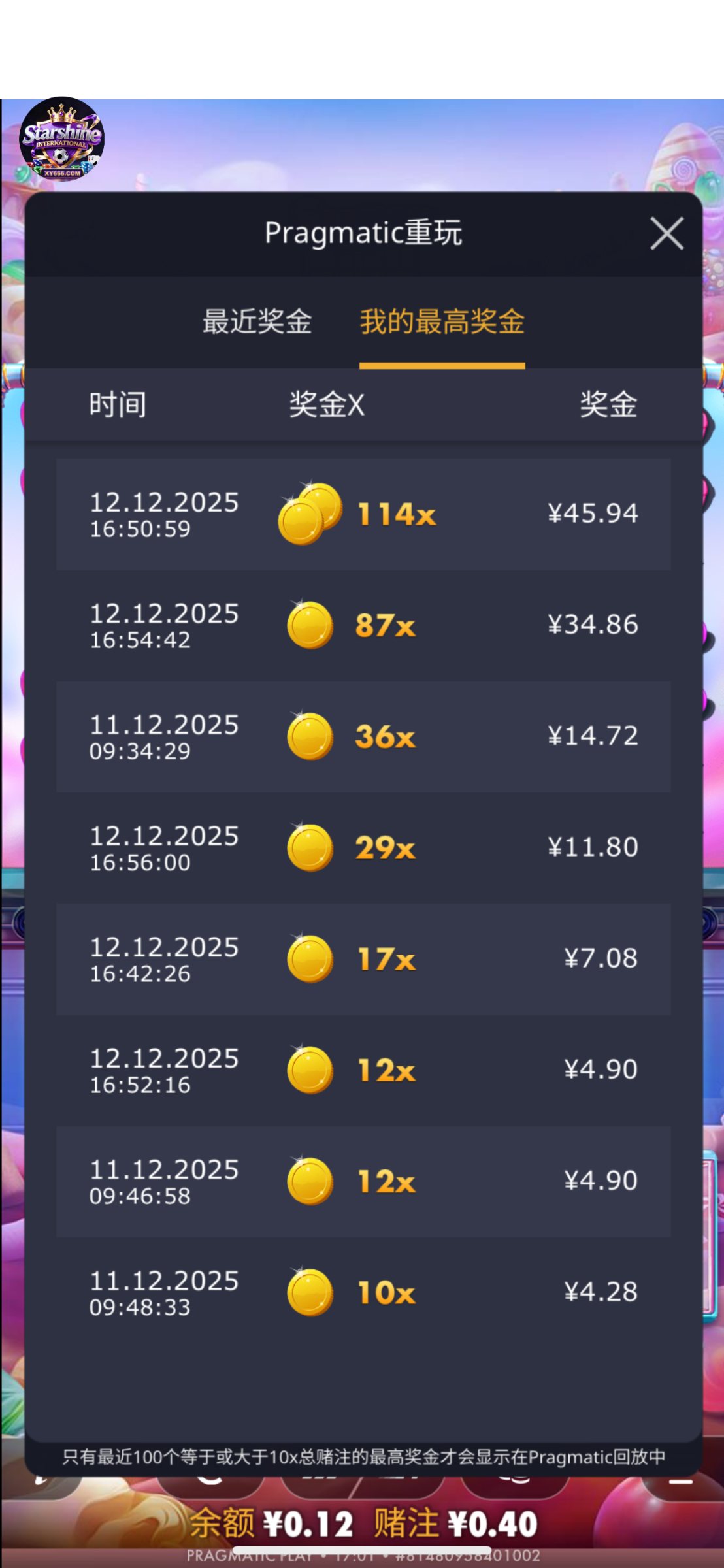The width and height of the screenshot is (724, 1568).
Task: Open the 17x win of ¥7.08
Action: click(x=363, y=959)
